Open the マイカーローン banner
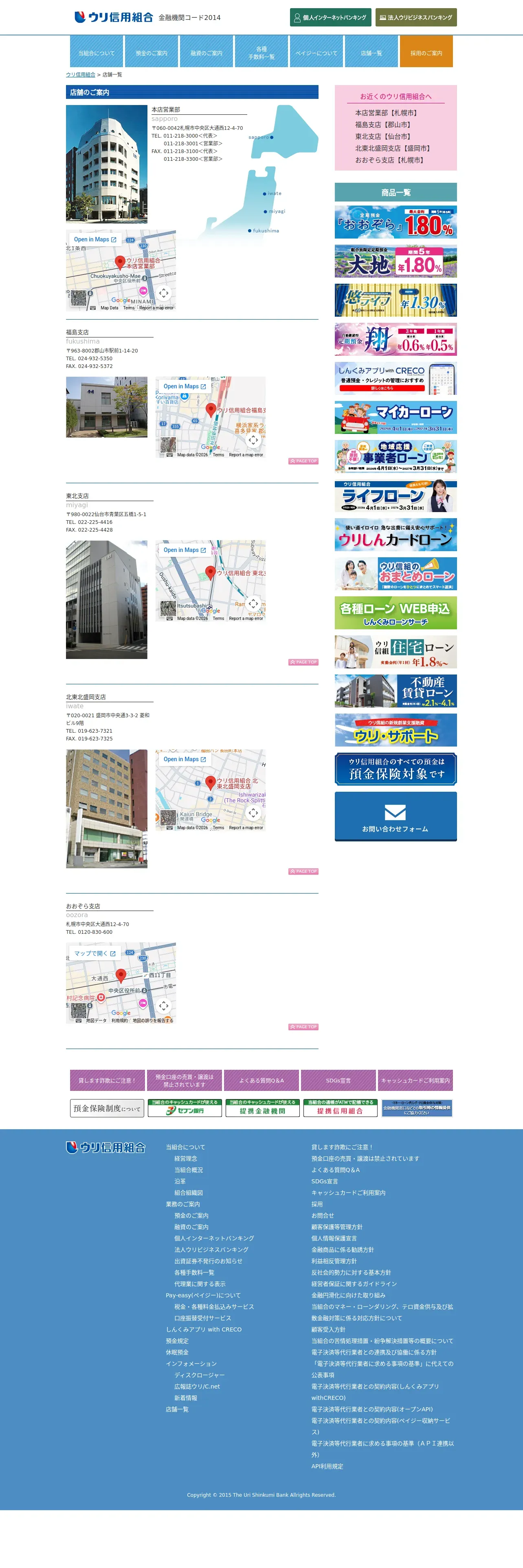 [396, 417]
